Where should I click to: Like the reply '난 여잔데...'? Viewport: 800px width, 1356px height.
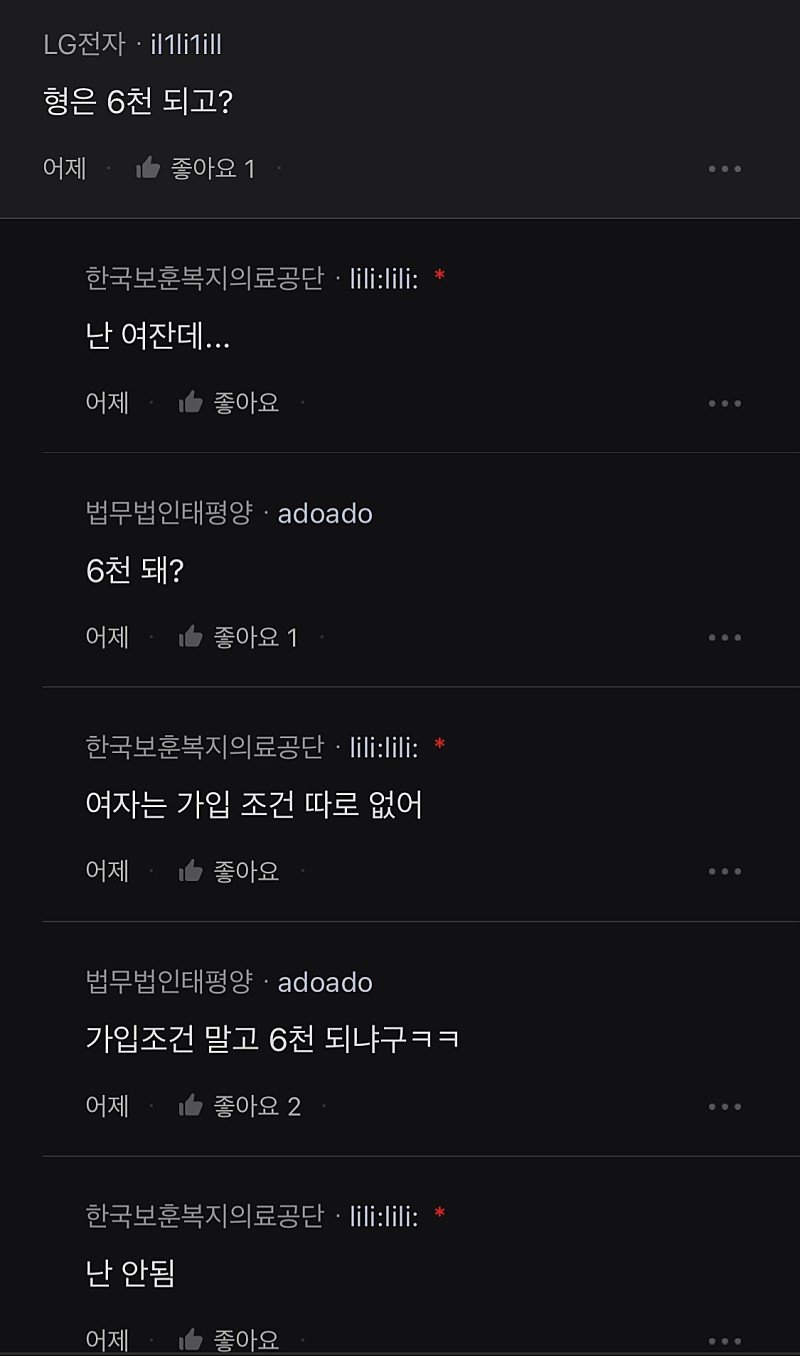(229, 403)
